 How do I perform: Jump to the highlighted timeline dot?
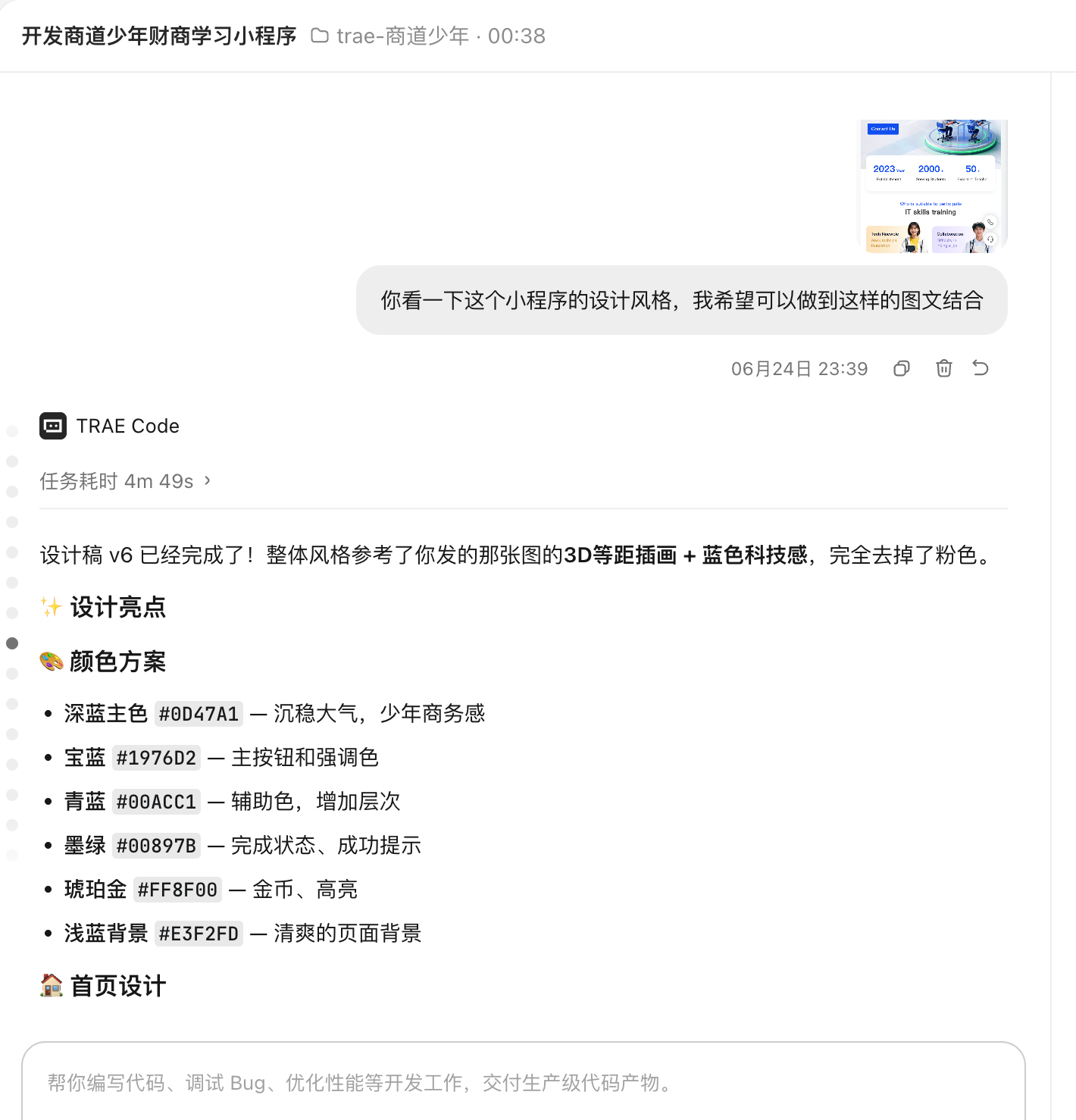12,643
